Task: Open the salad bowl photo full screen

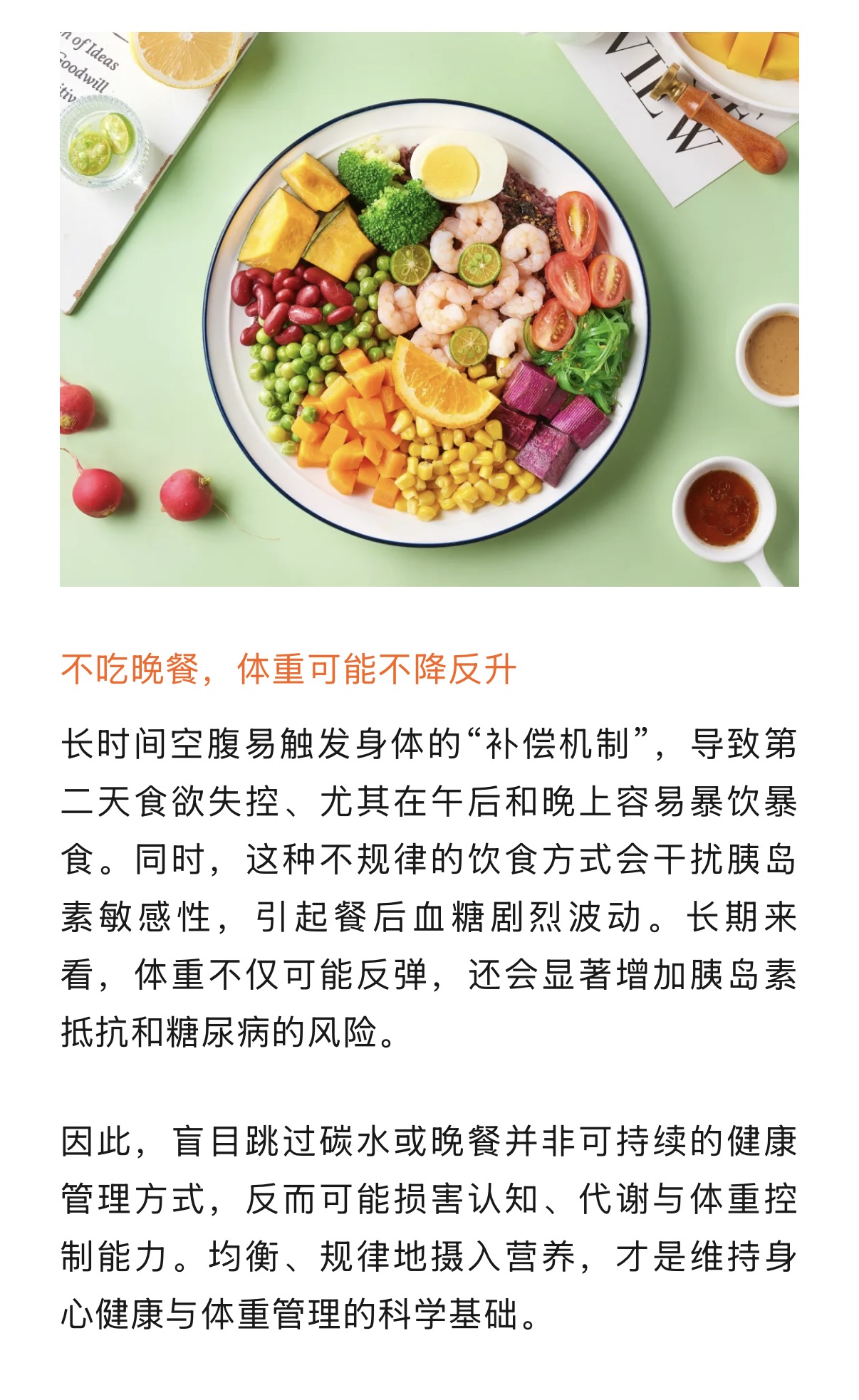Action: point(429,309)
